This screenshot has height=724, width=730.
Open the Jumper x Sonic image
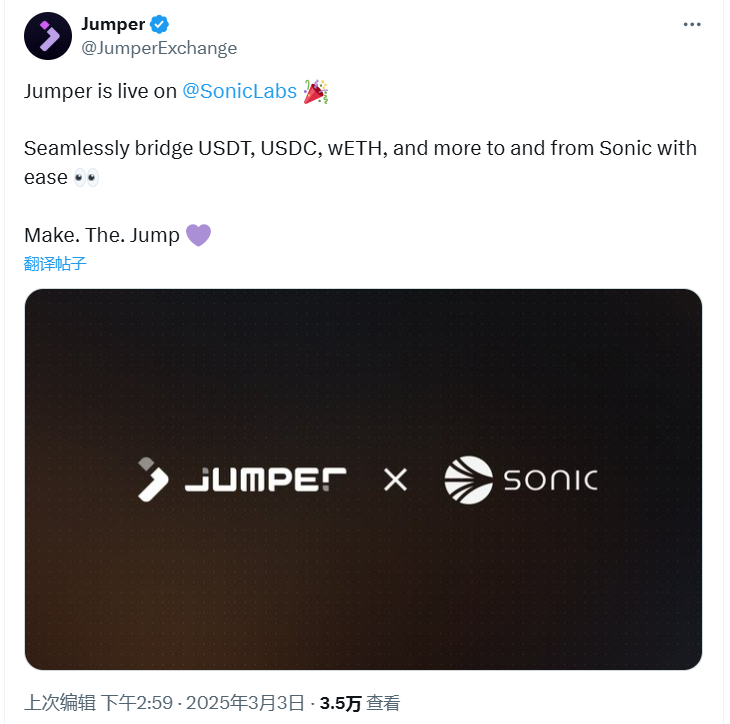[363, 479]
